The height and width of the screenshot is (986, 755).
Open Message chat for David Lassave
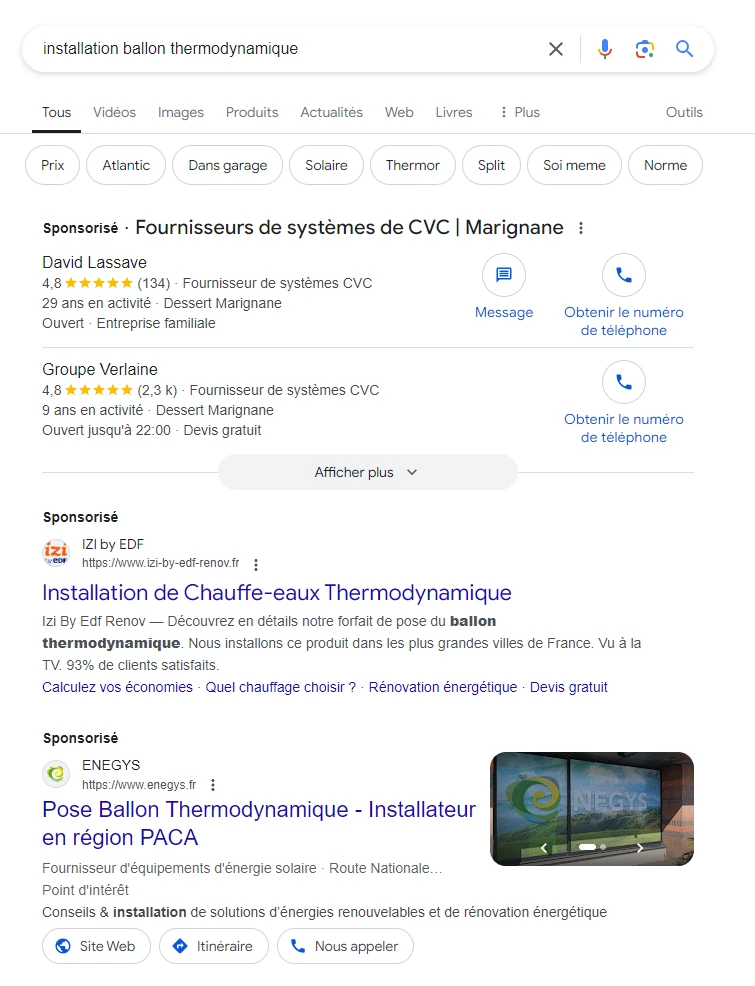point(504,275)
